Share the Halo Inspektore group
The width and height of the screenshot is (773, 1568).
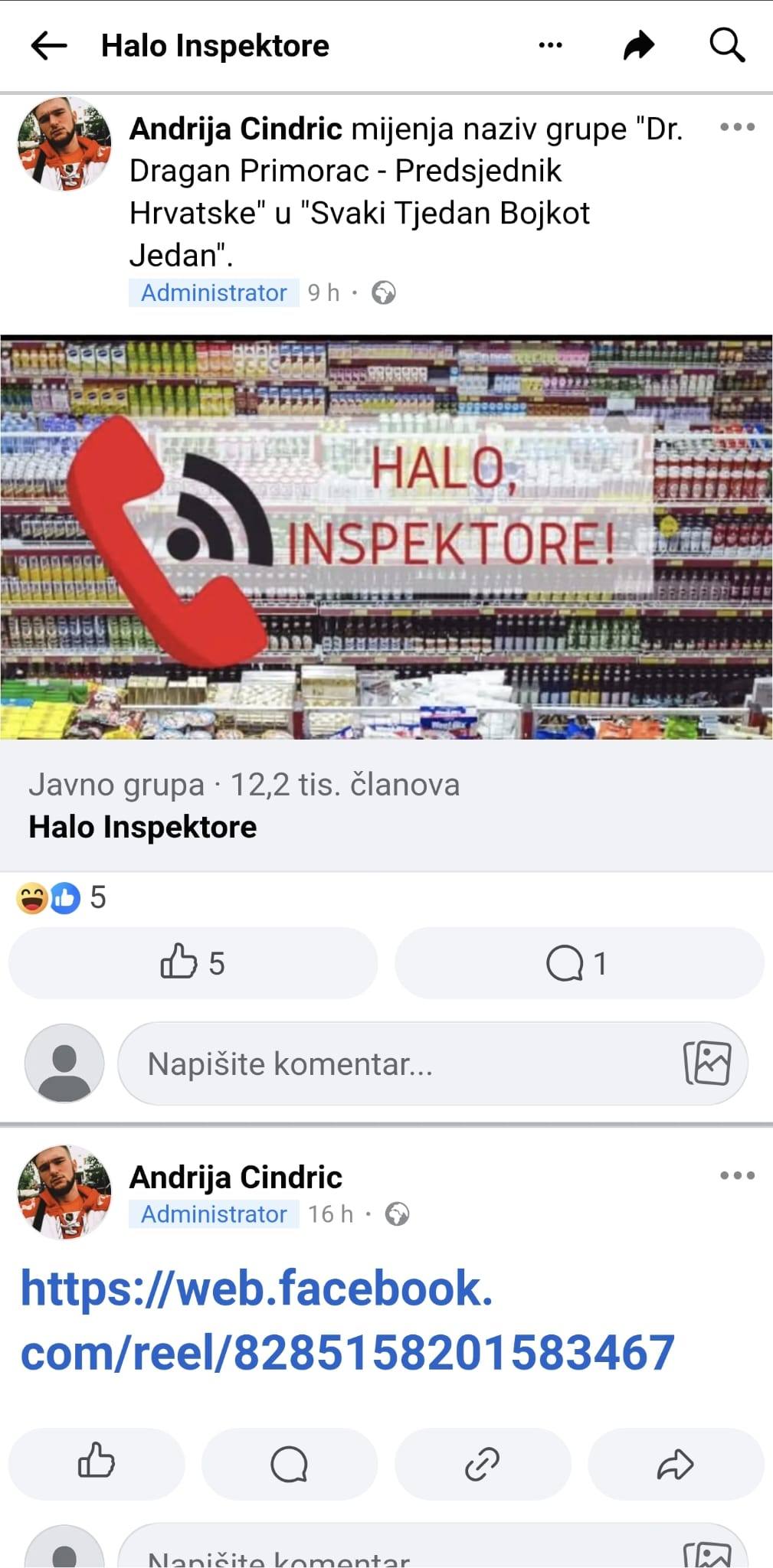pos(638,46)
